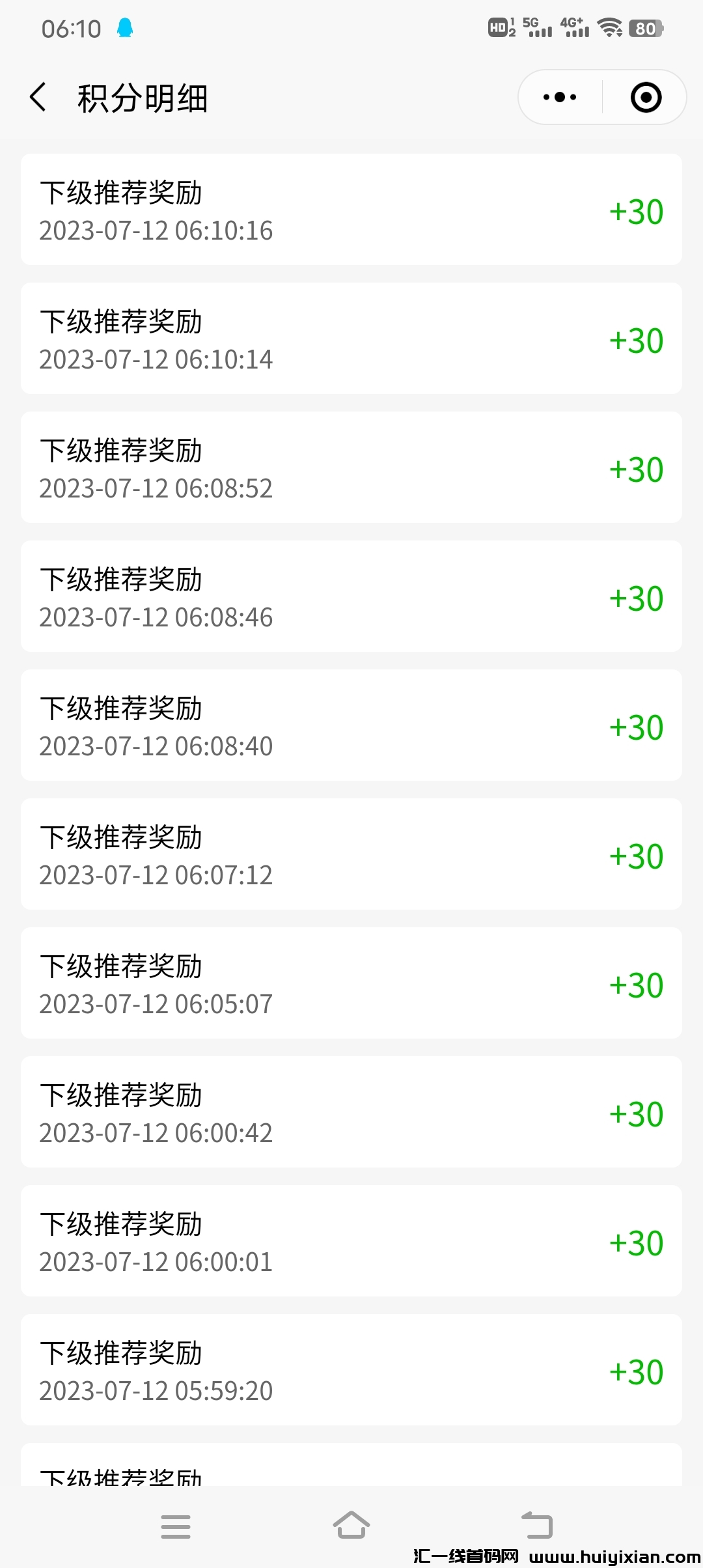
Task: Tap the system back button in the navigation bar
Action: (x=537, y=1525)
